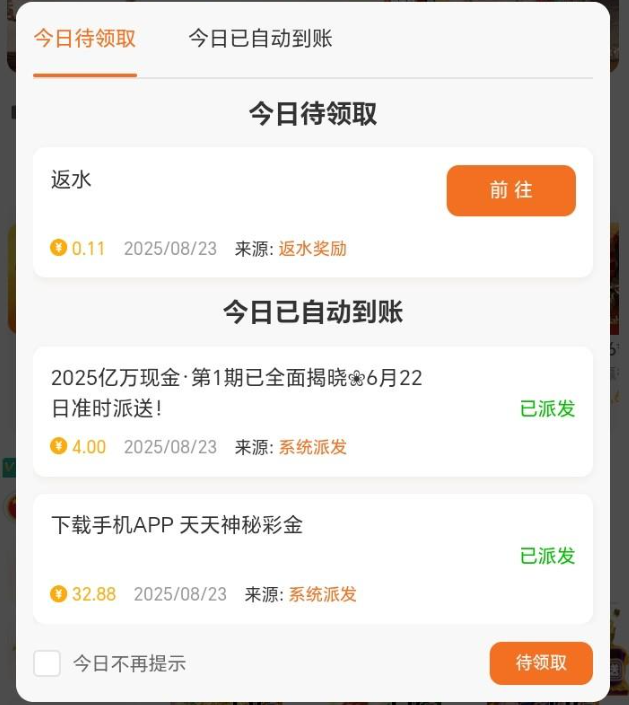Check the 今日不再提示 checkbox

point(47,663)
